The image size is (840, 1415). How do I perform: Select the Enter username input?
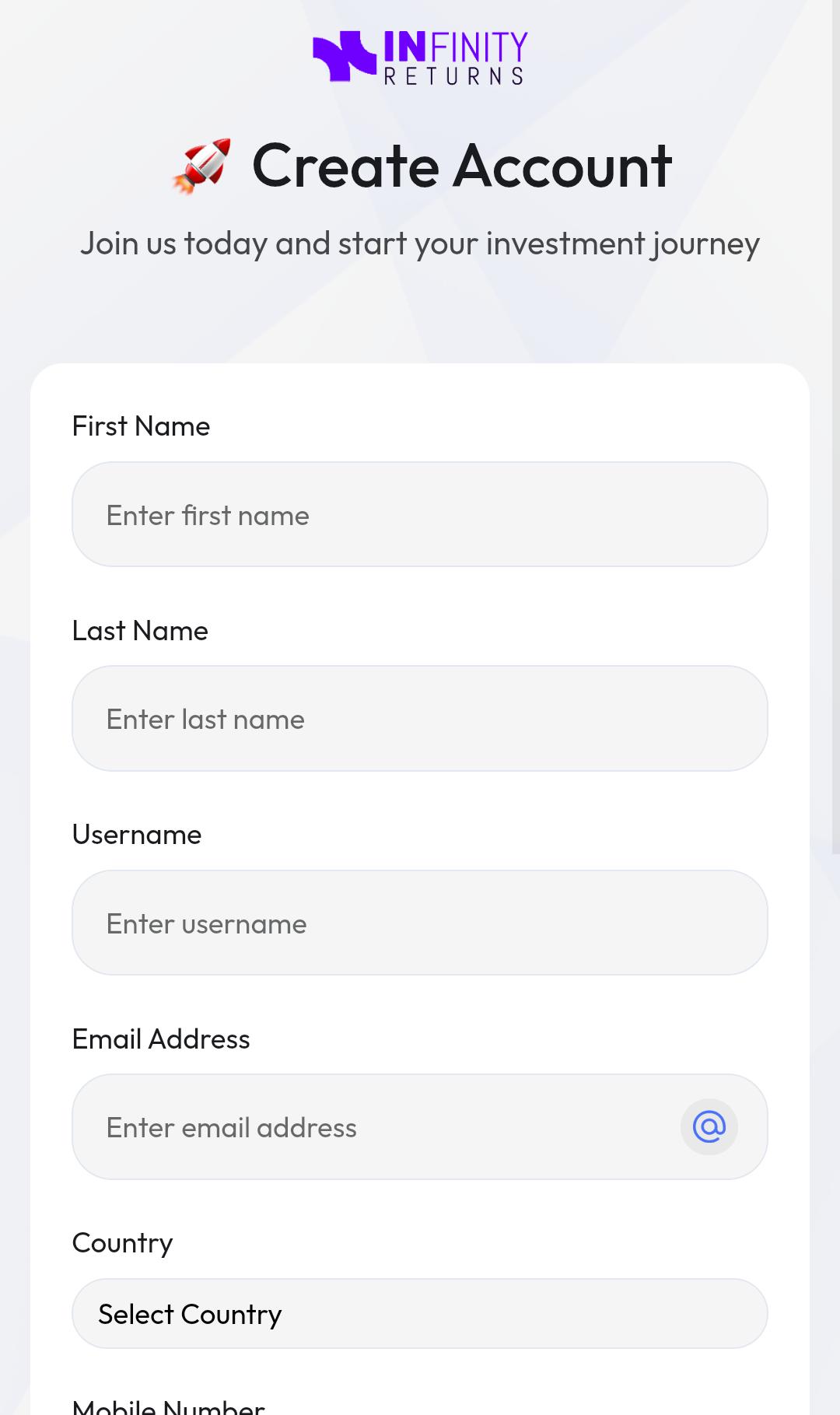pyautogui.click(x=420, y=923)
